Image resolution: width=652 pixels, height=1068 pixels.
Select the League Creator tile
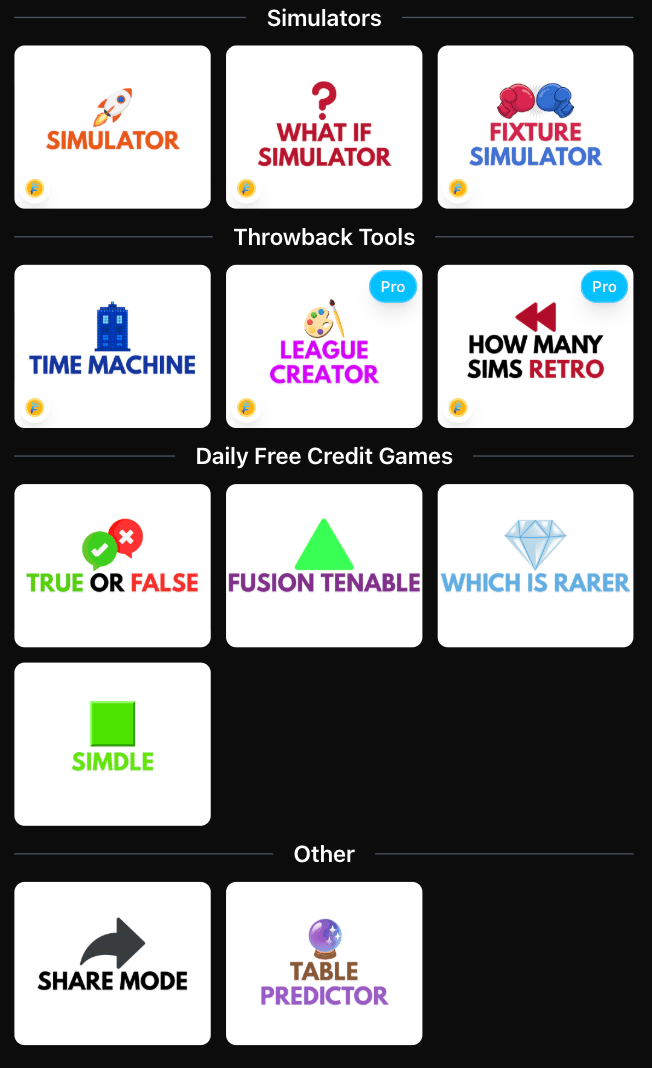324,346
